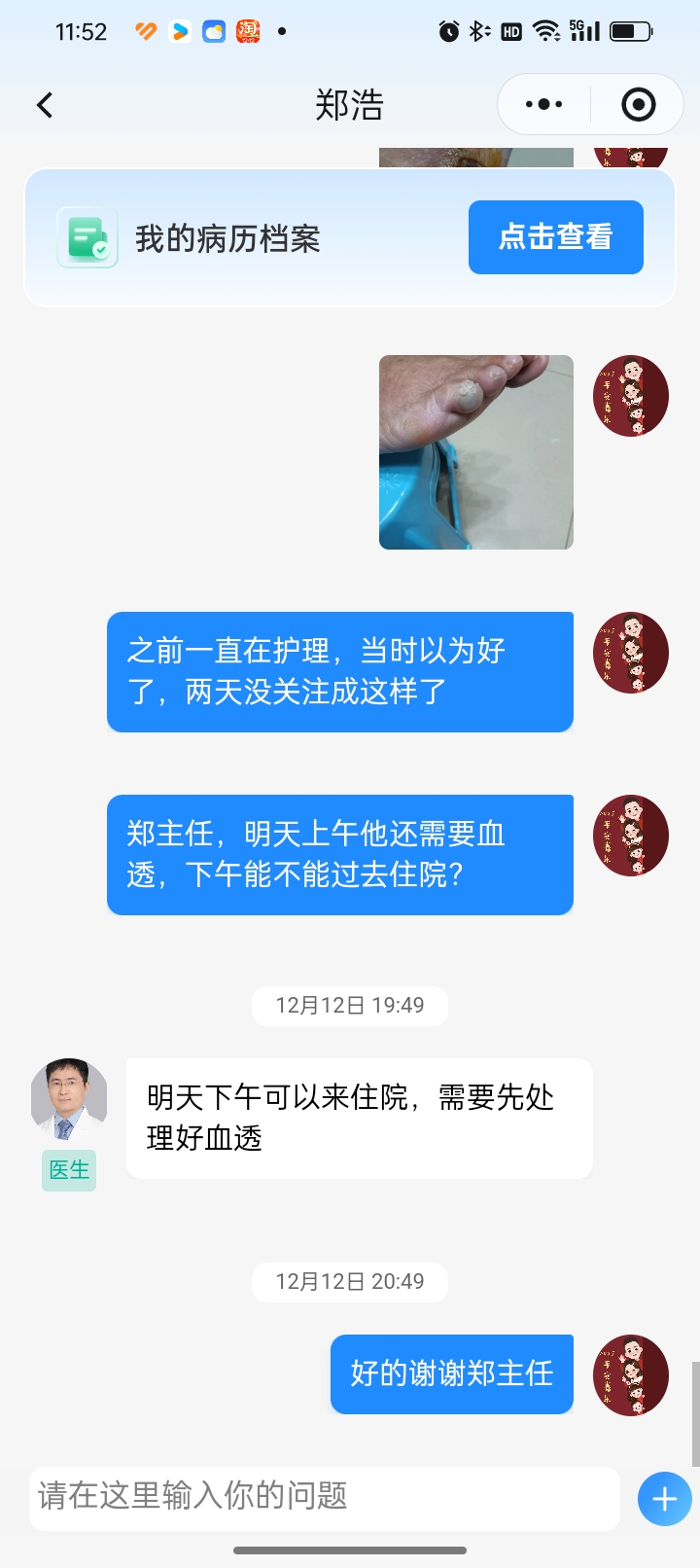Open the foot photo sent in chat

(x=475, y=452)
